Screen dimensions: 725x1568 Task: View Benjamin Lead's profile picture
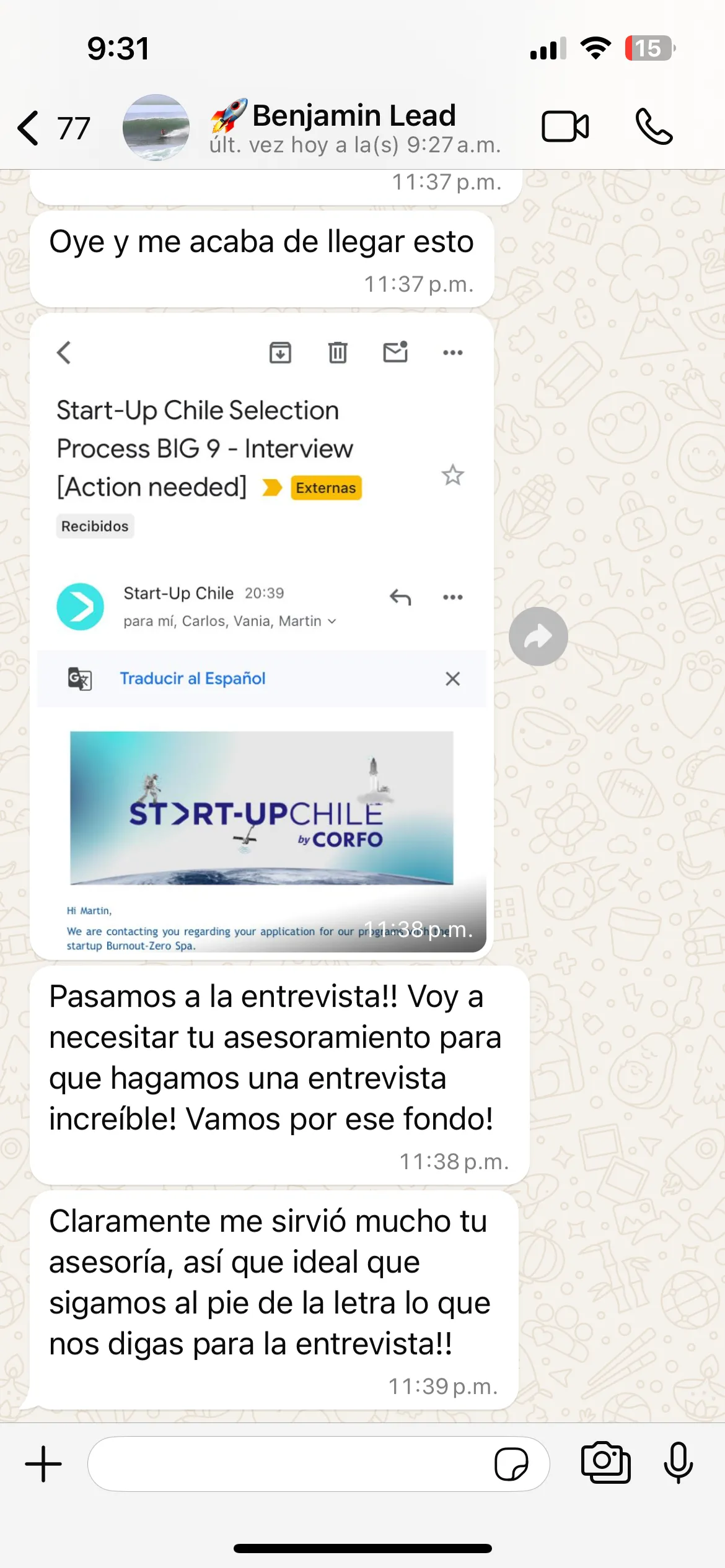pos(156,128)
